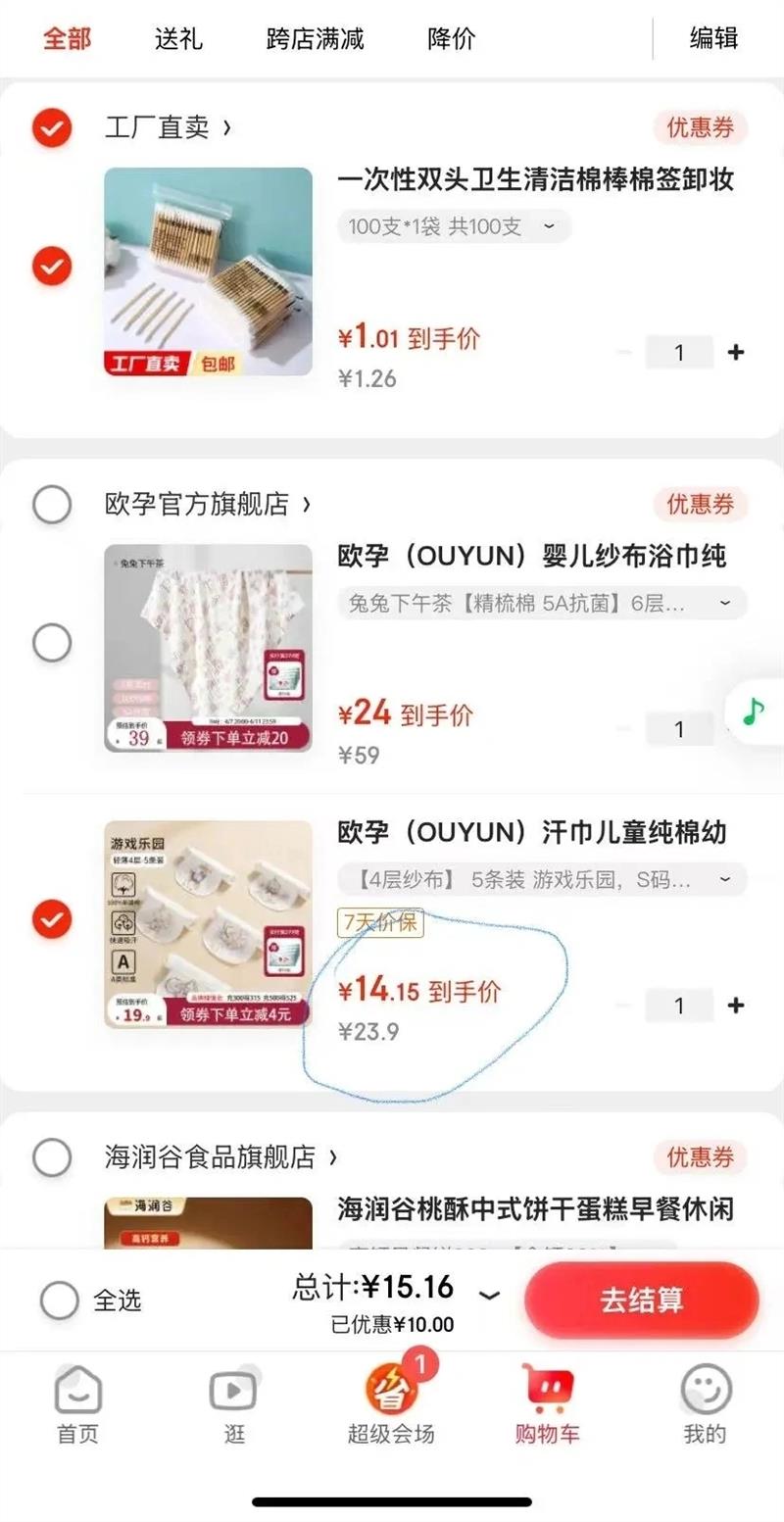Switch to the 降价 tab
Viewport: 784px width, 1522px height.
450,39
